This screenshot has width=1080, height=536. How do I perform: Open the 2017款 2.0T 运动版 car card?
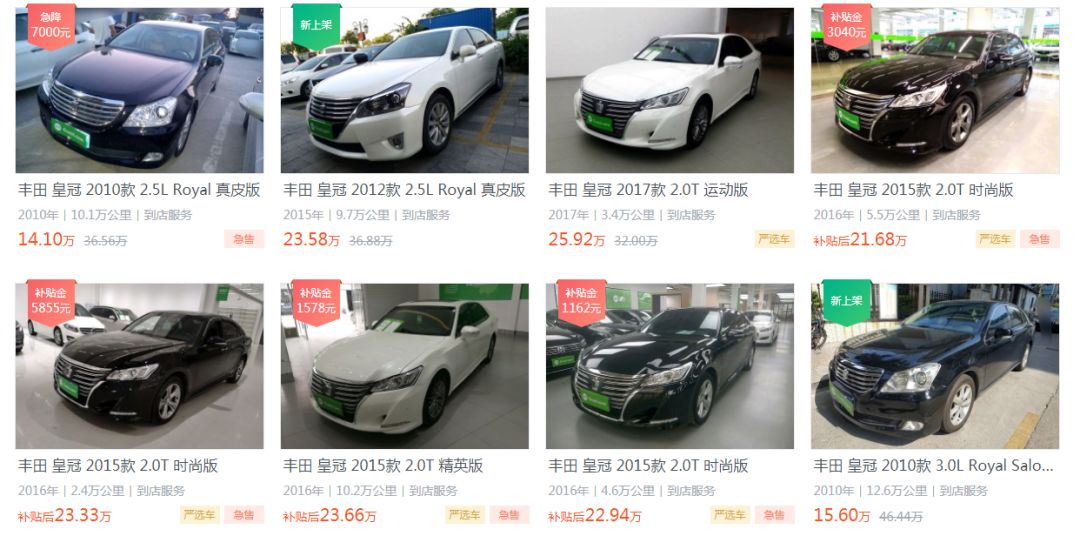point(648,190)
